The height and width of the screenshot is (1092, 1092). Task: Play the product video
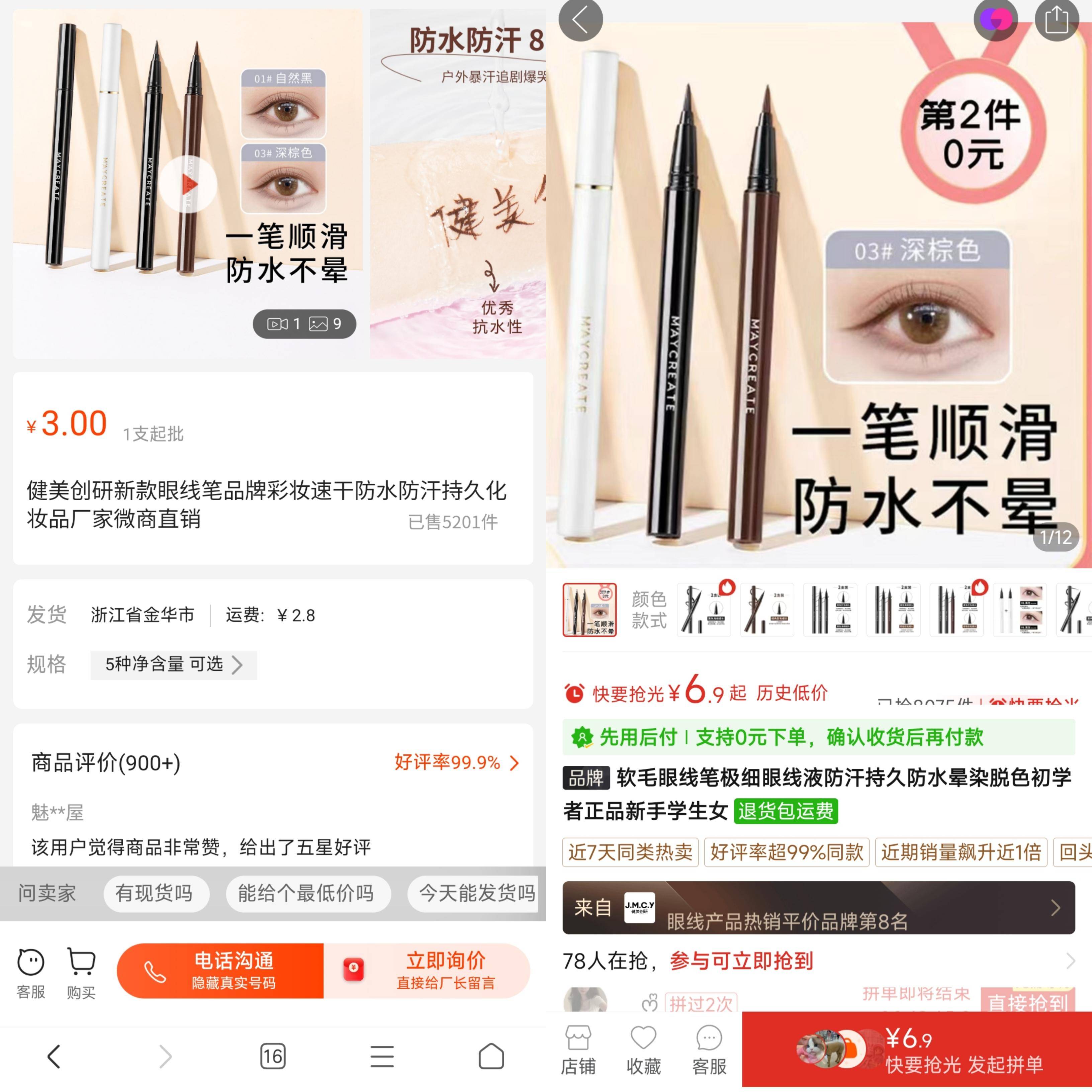188,184
